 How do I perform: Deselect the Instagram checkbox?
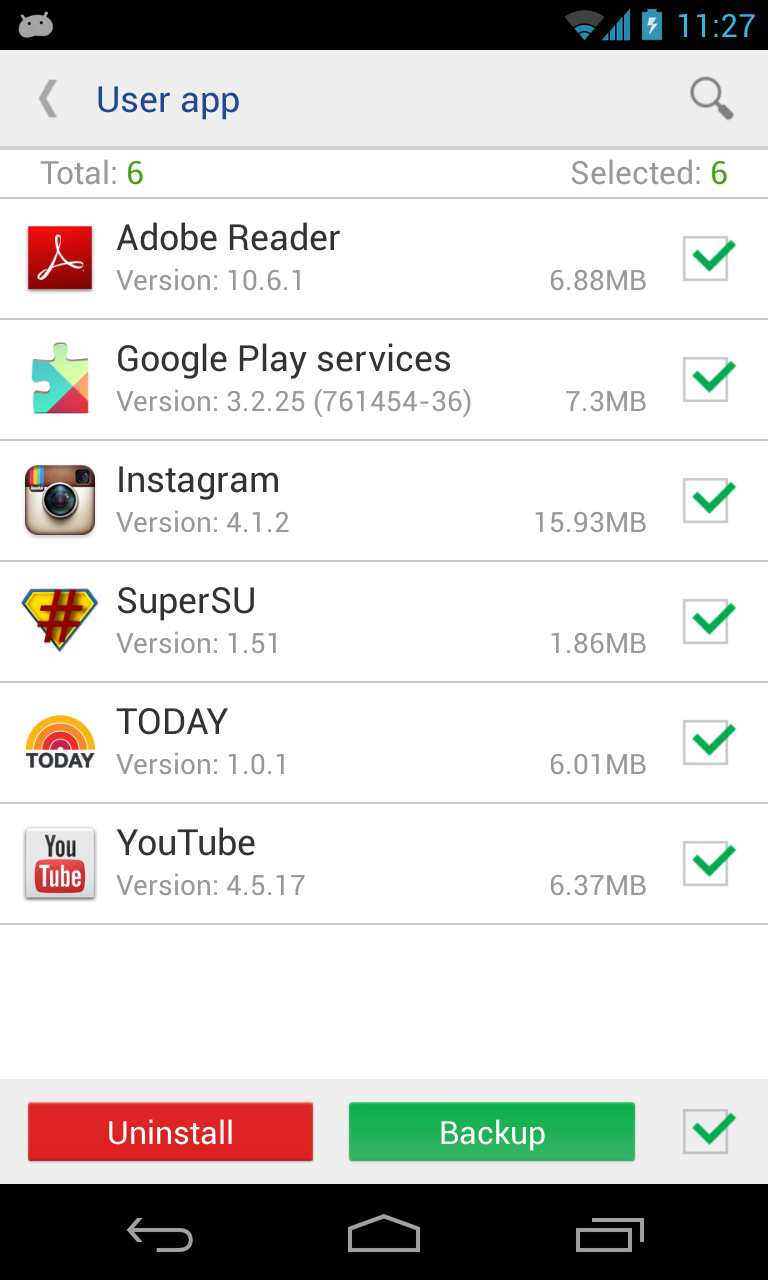707,500
